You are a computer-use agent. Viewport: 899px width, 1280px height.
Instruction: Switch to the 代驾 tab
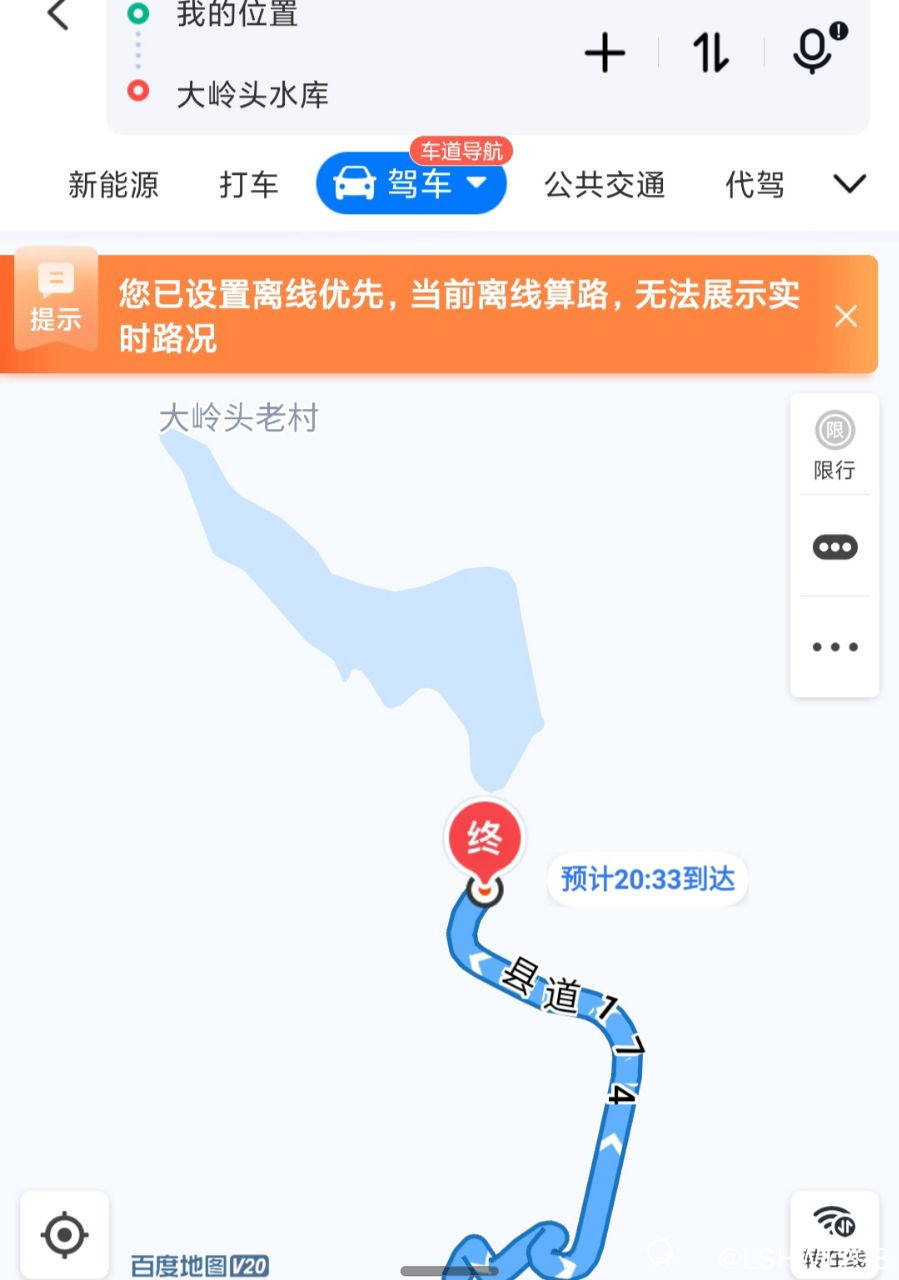(754, 185)
